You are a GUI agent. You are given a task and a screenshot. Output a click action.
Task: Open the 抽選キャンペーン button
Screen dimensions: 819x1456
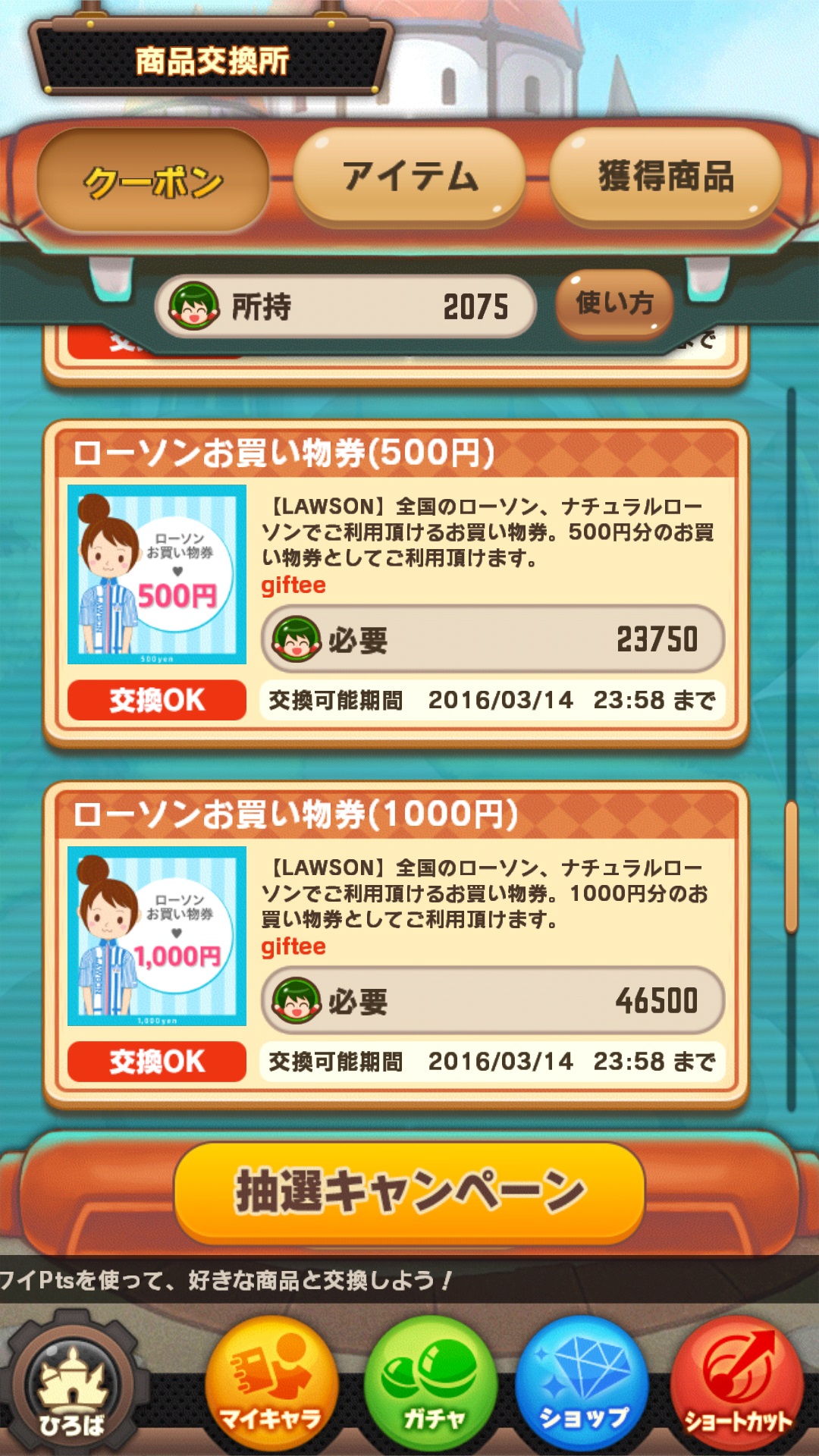(409, 1192)
